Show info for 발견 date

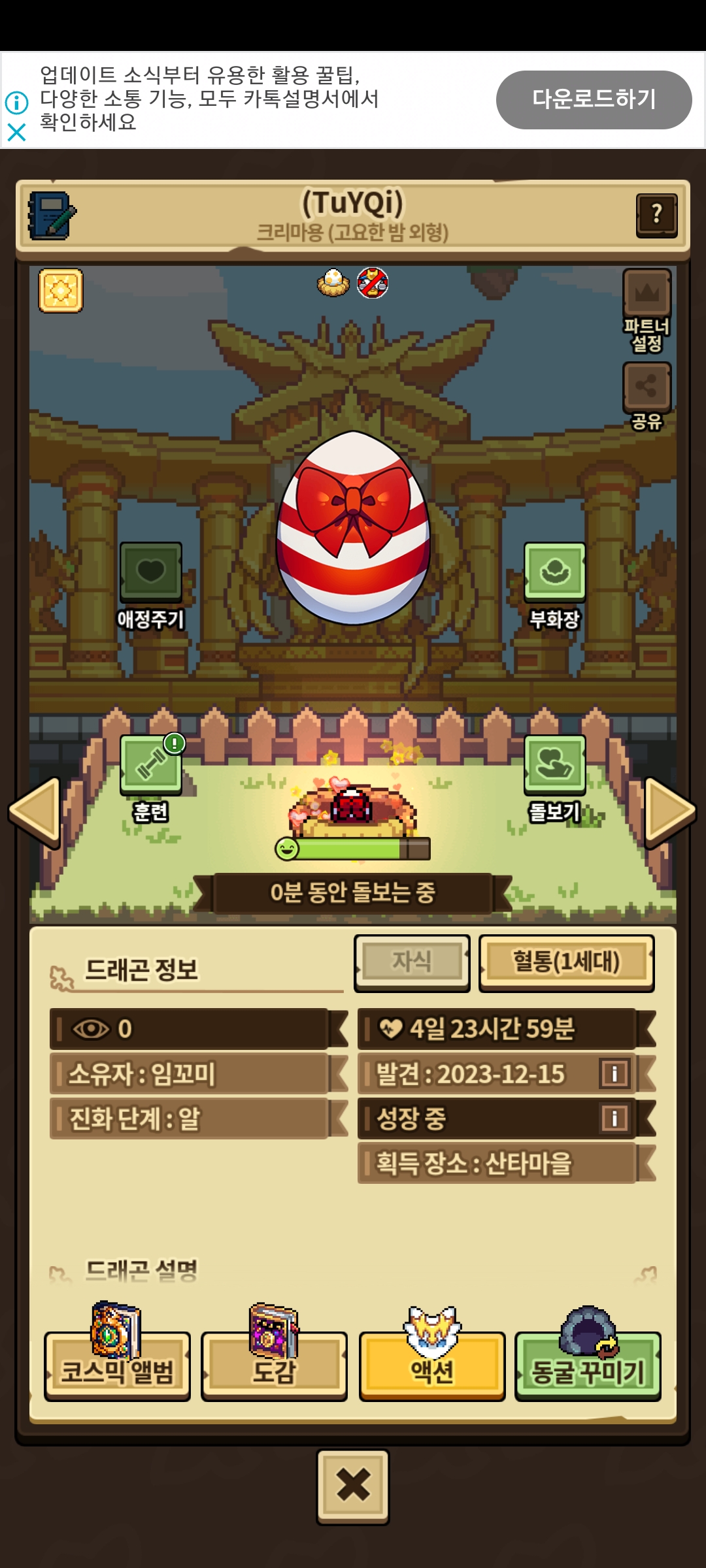pyautogui.click(x=614, y=1073)
